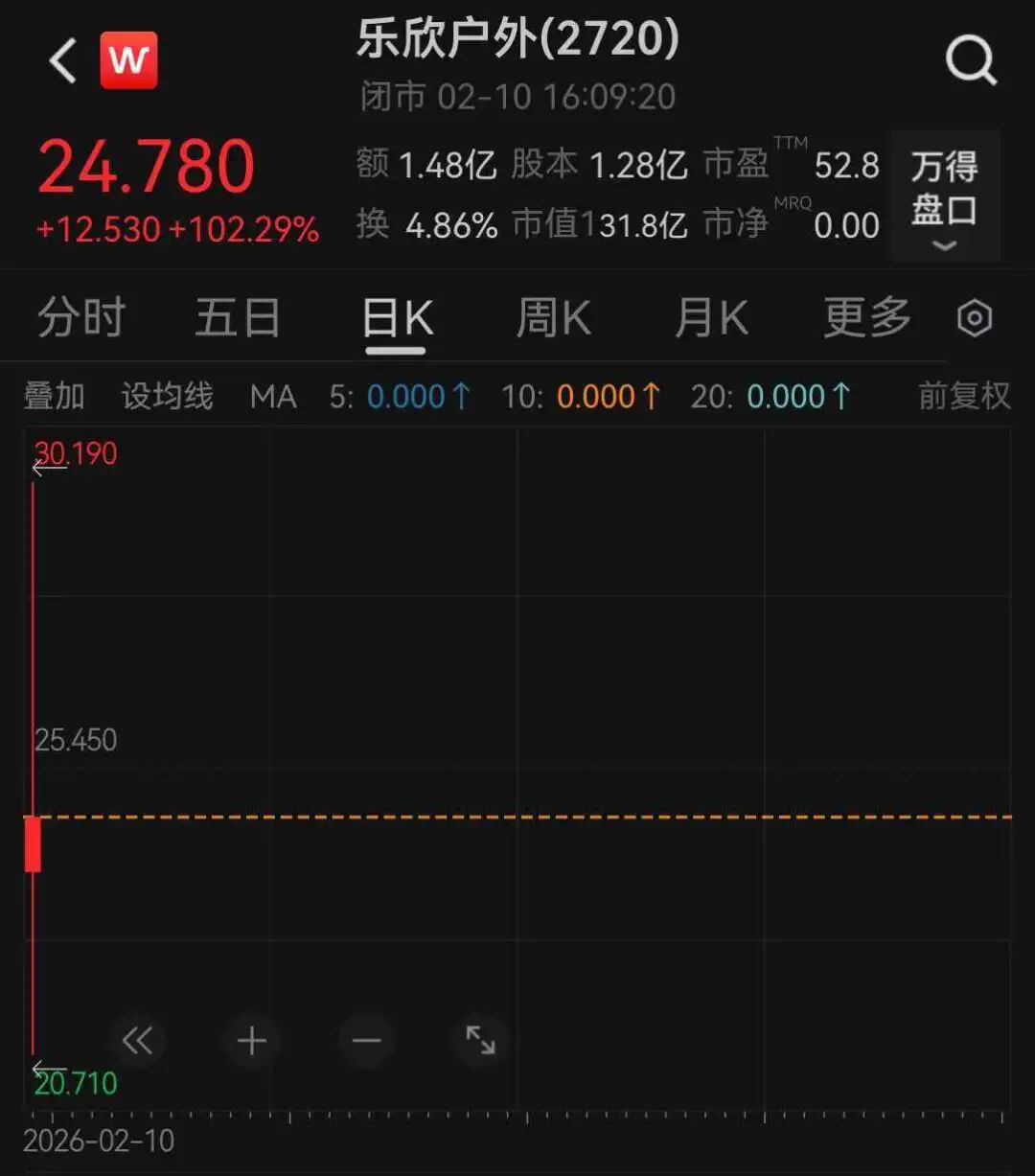
Task: Open the stock search magnifier
Action: coord(971,61)
